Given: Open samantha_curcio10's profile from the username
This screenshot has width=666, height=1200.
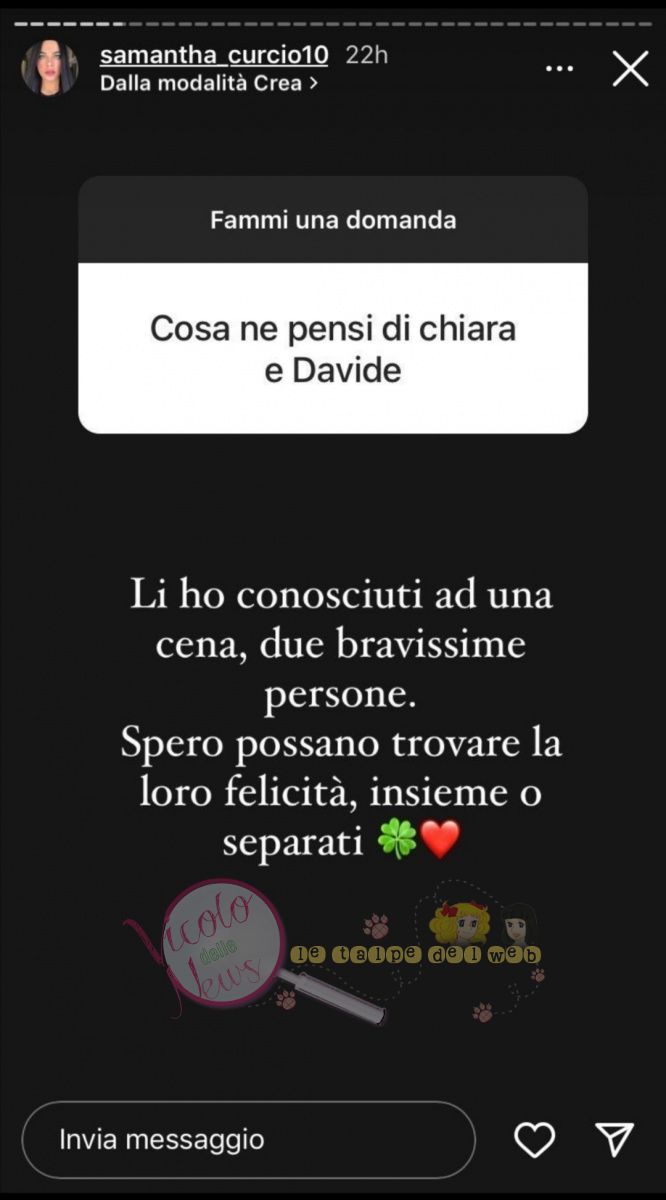Looking at the screenshot, I should [213, 55].
